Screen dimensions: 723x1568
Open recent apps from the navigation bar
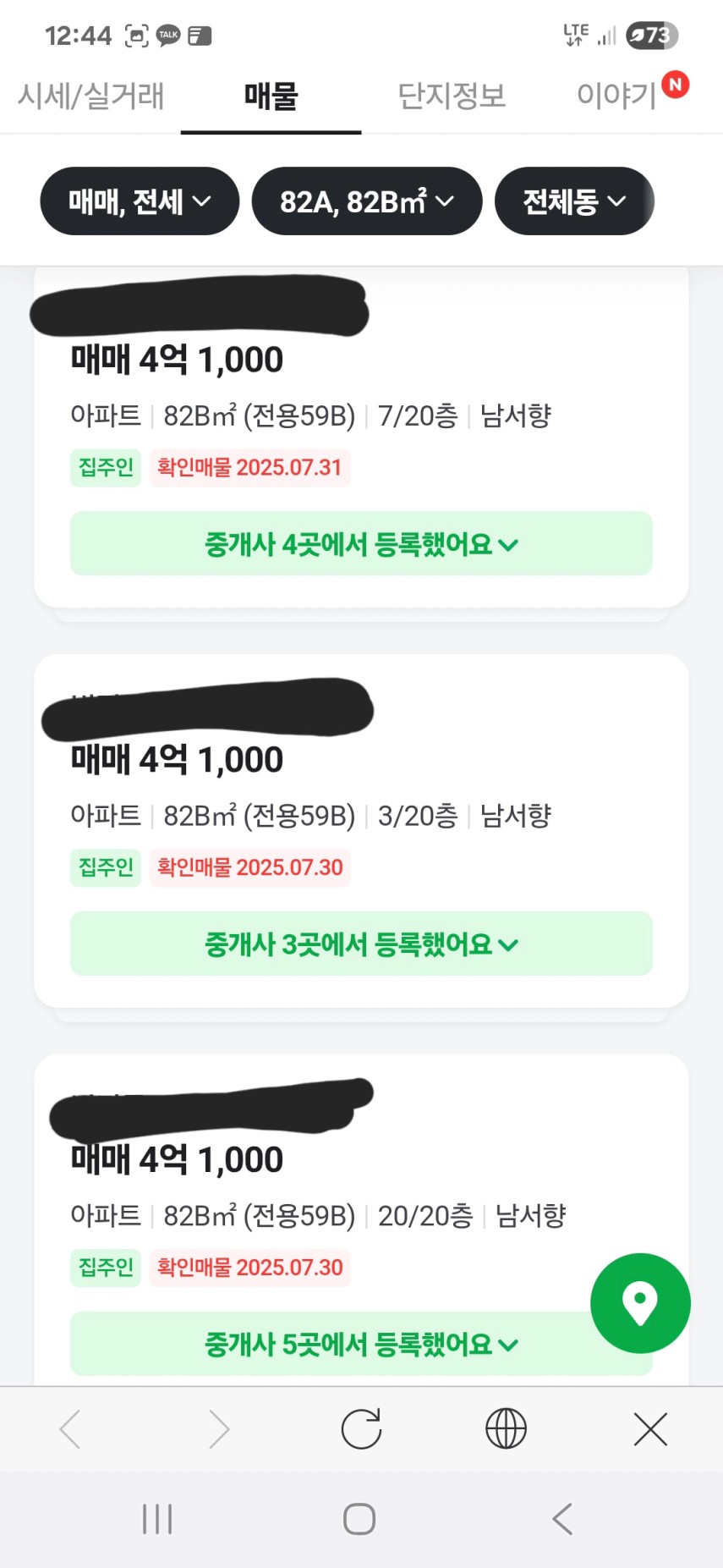point(157,1519)
